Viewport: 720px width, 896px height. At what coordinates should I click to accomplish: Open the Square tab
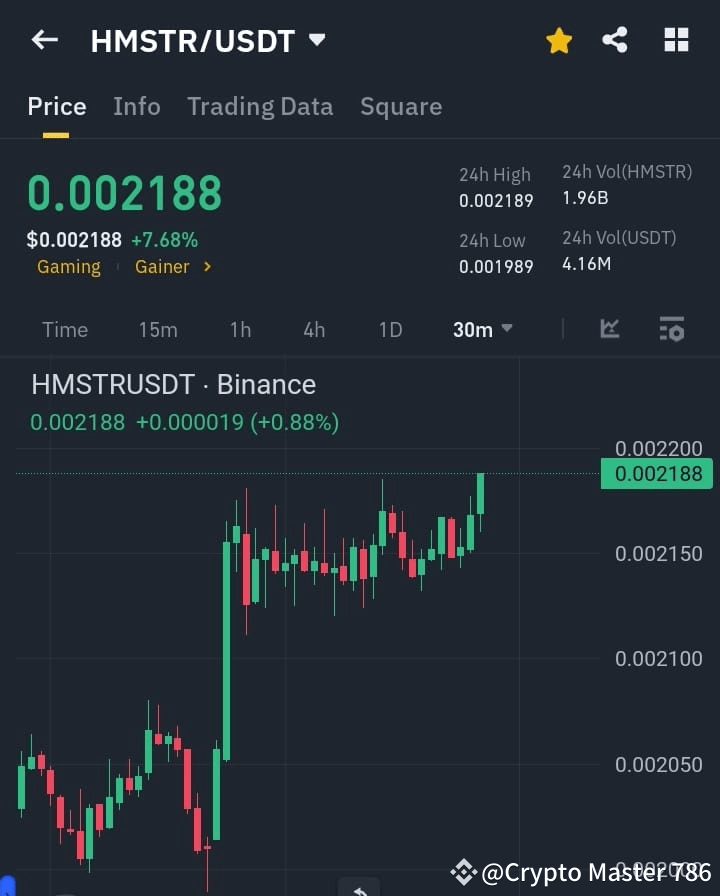pyautogui.click(x=401, y=106)
